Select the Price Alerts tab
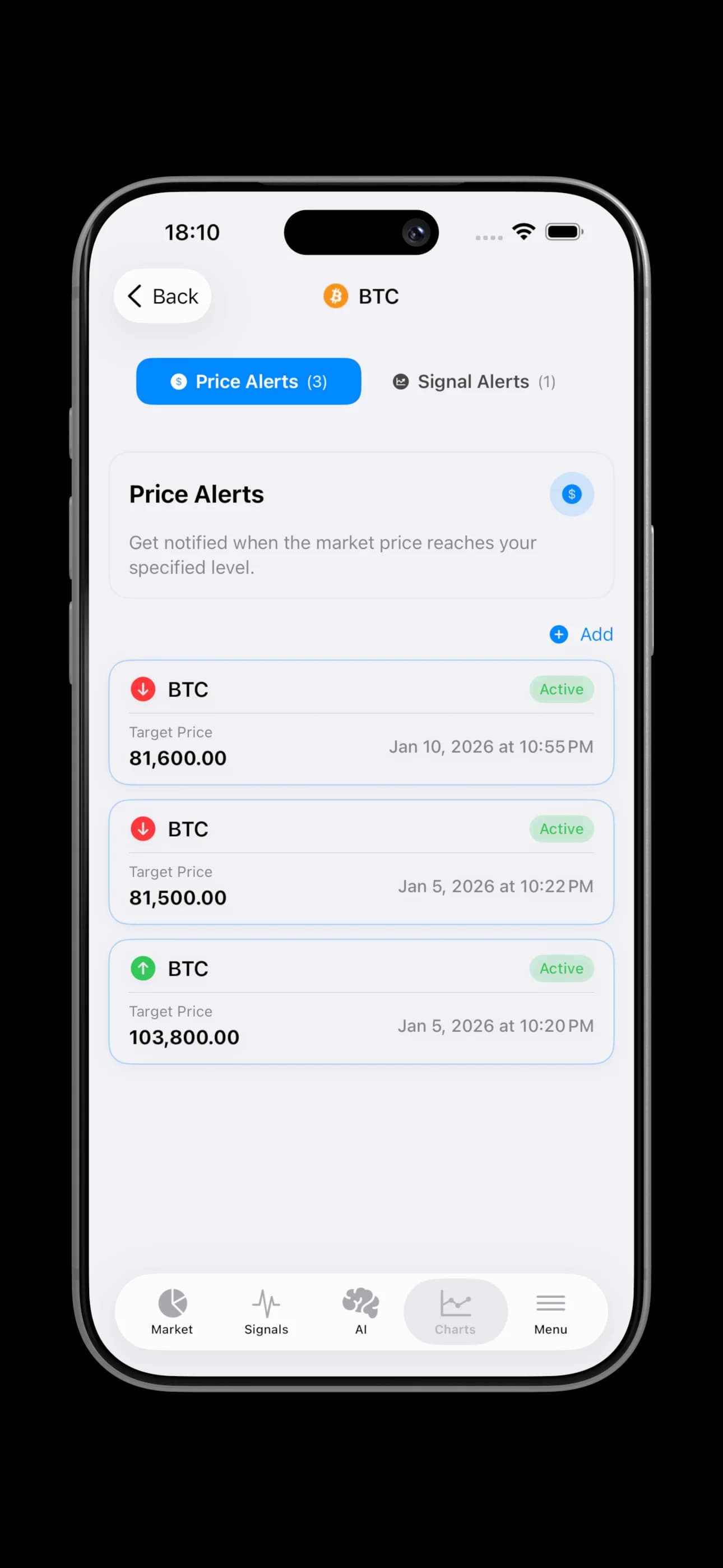This screenshot has width=723, height=1568. coord(248,382)
